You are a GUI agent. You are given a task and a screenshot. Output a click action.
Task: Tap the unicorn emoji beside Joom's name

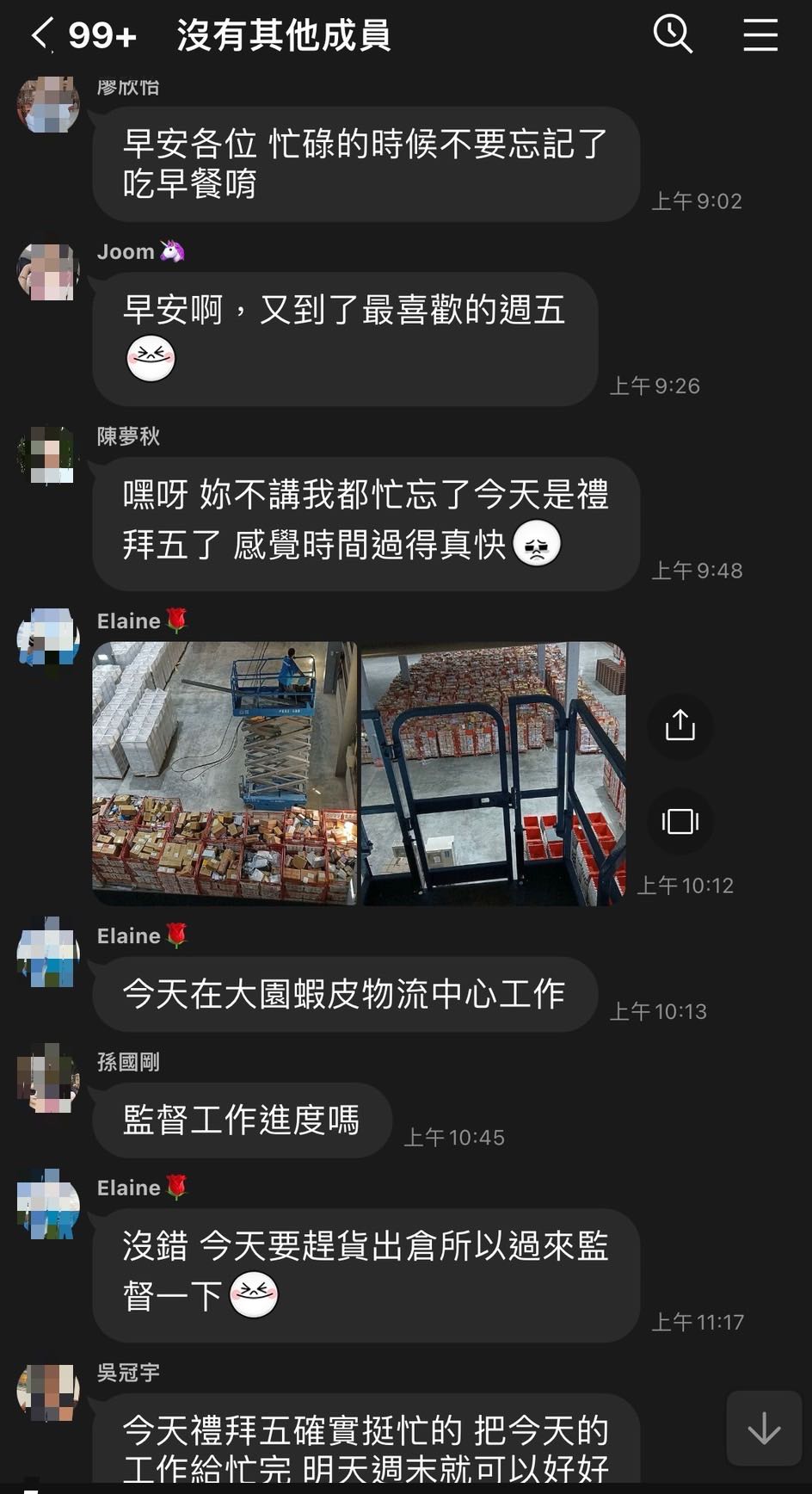click(175, 250)
